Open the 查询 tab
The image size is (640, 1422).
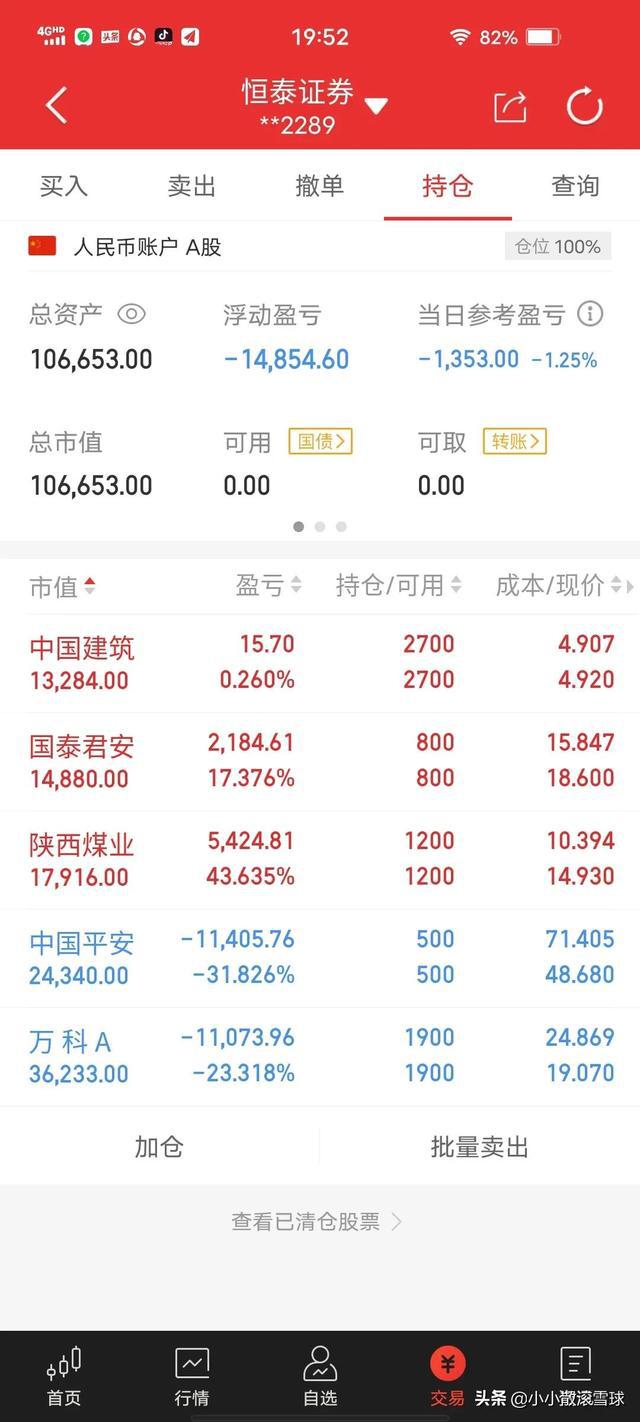click(575, 186)
